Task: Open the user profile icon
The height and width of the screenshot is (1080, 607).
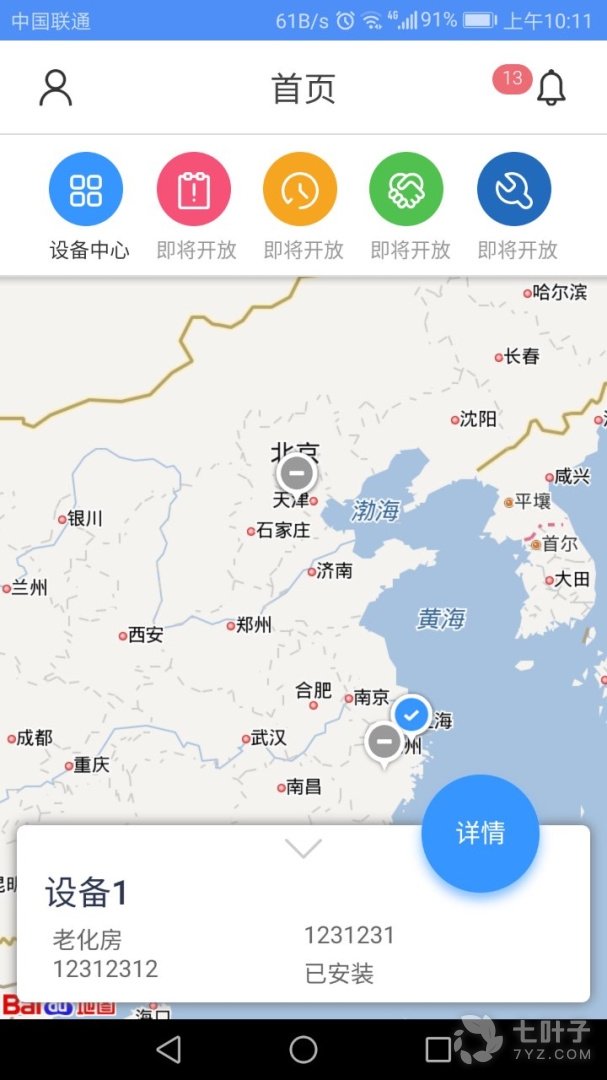Action: (x=56, y=88)
